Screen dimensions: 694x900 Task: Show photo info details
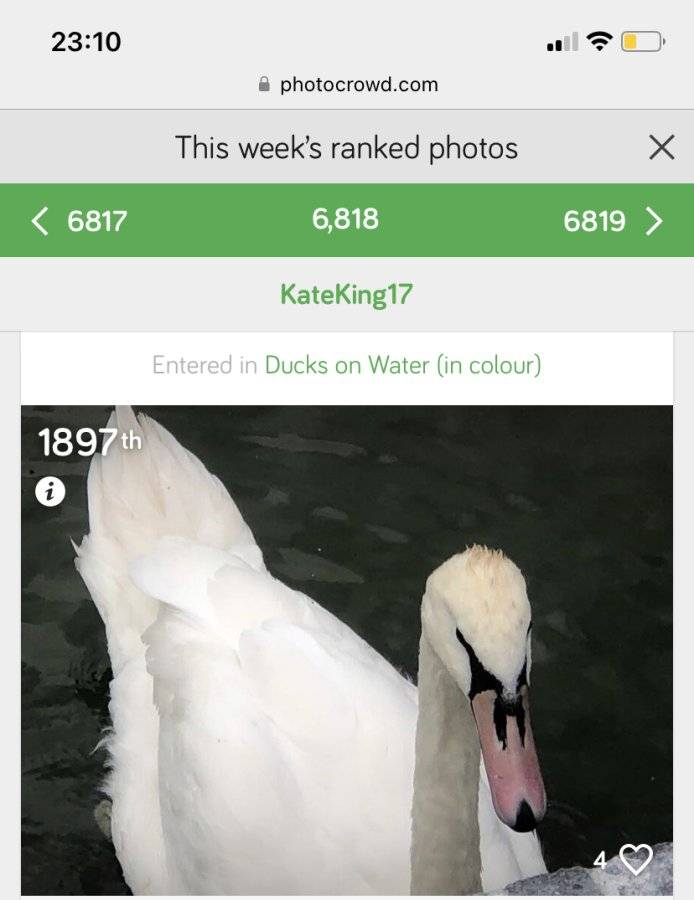(50, 492)
